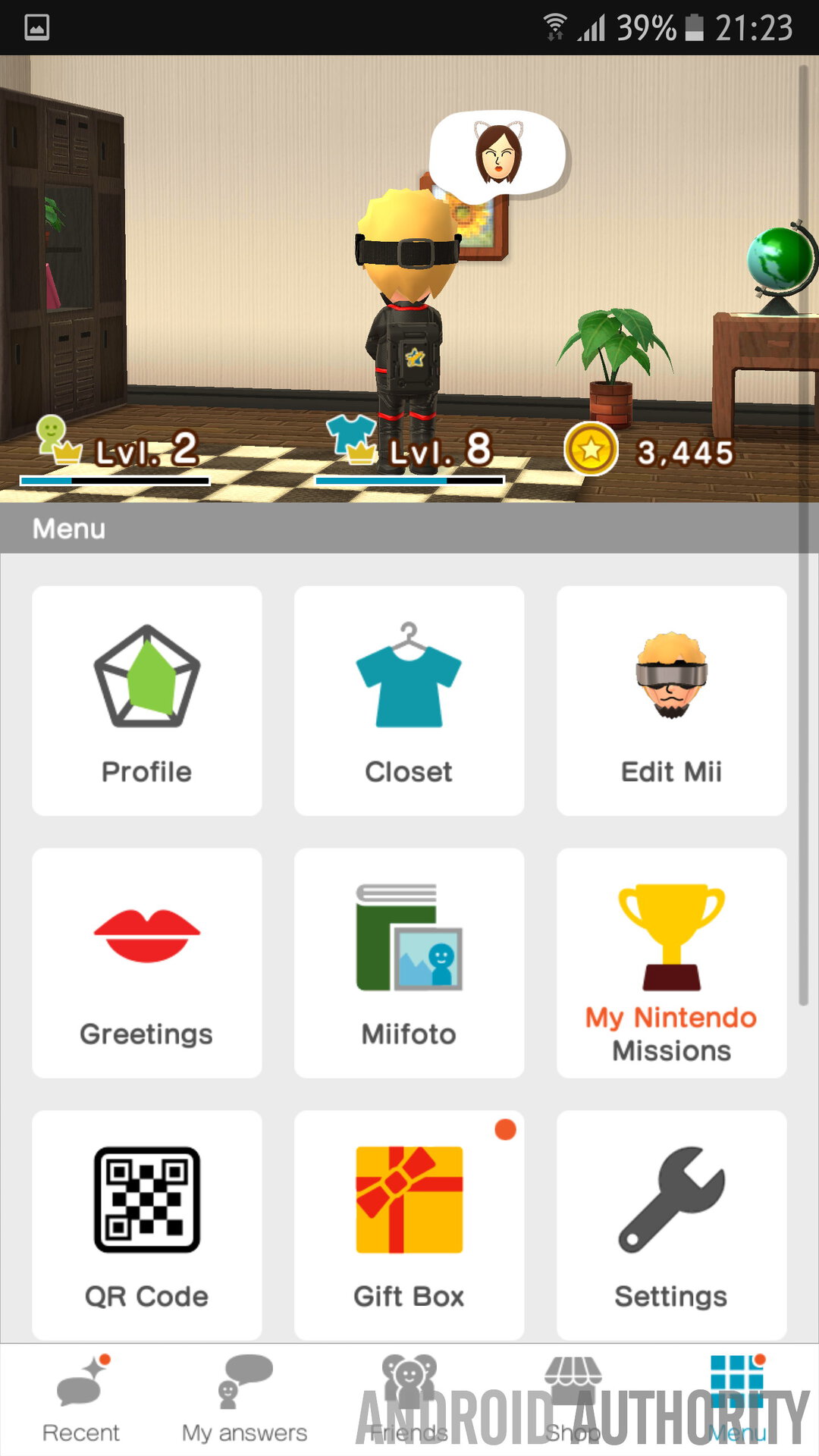Switch to the Shop tab
The height and width of the screenshot is (1456, 819).
(573, 1399)
